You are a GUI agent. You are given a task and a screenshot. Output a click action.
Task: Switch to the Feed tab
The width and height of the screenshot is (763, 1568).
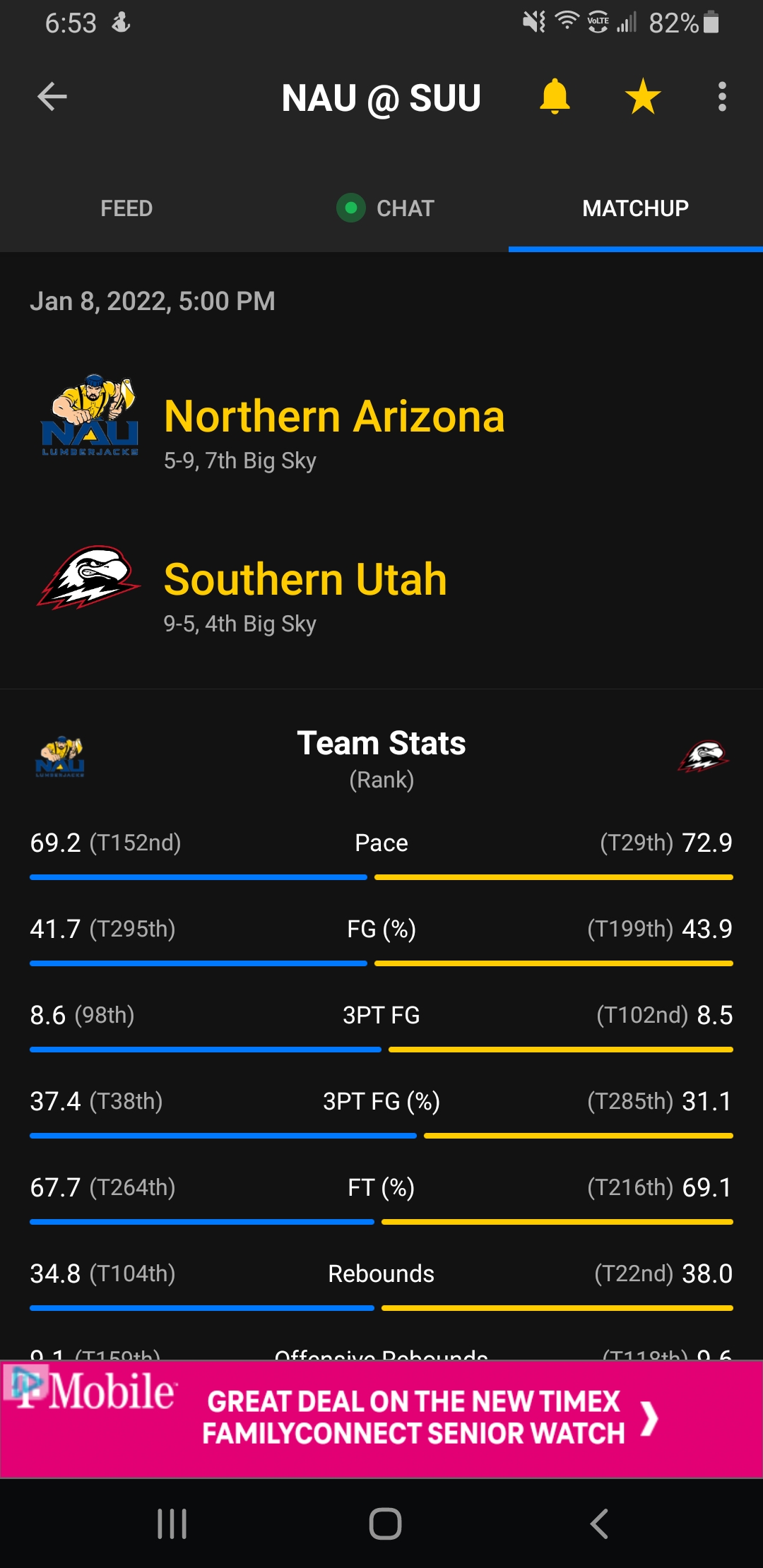[x=126, y=208]
